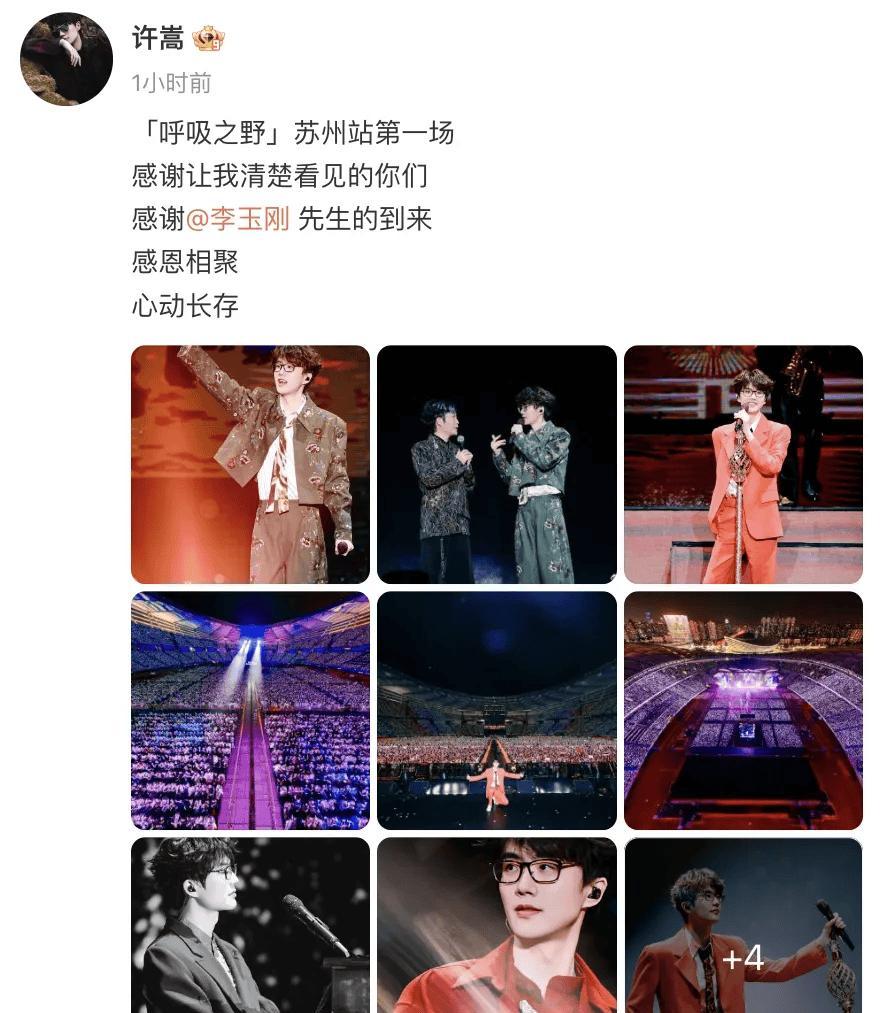Image resolution: width=890 pixels, height=1013 pixels.
Task: Open the orange suit microphone photo
Action: [x=742, y=463]
